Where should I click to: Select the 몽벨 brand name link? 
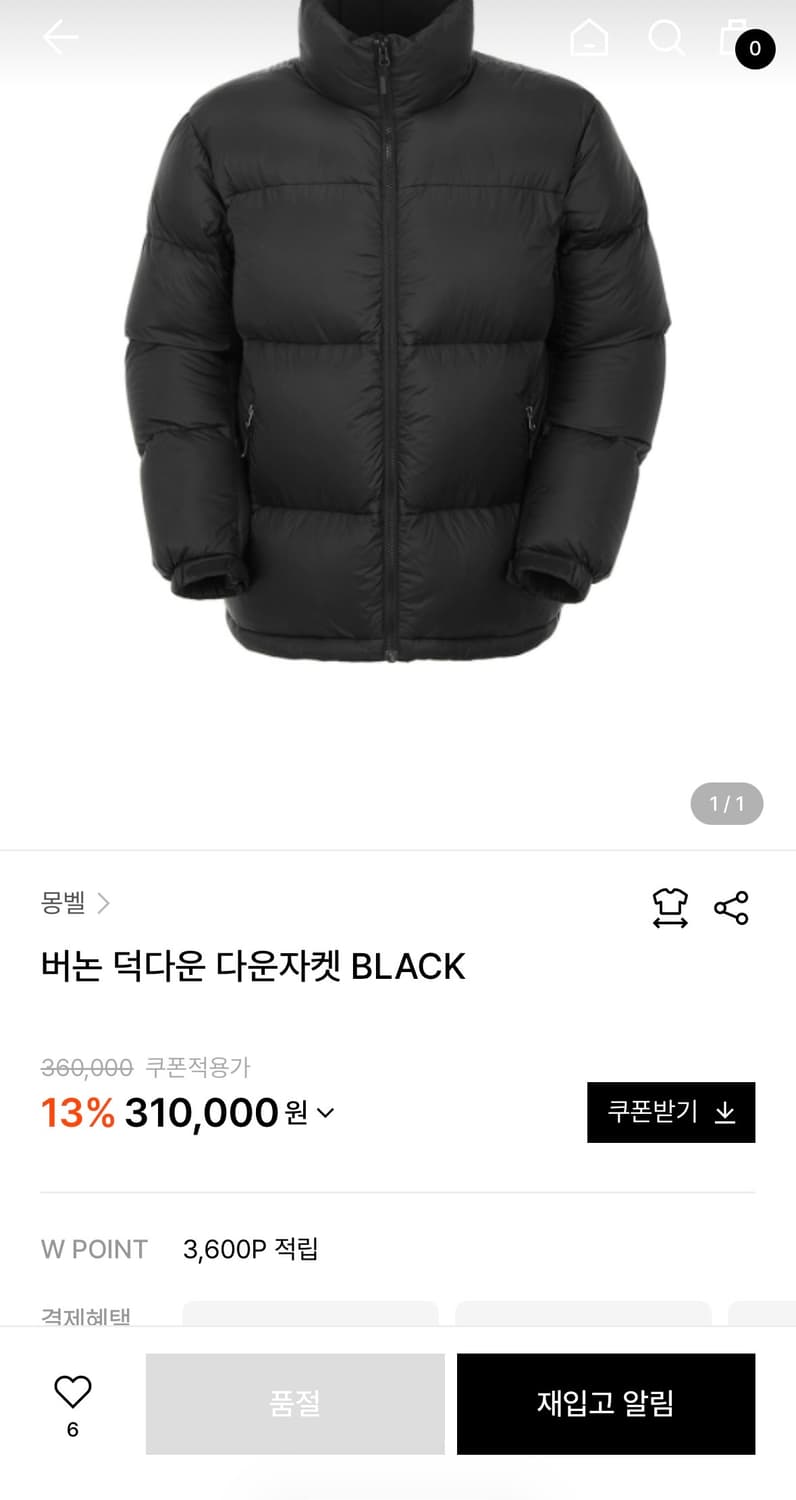click(62, 902)
